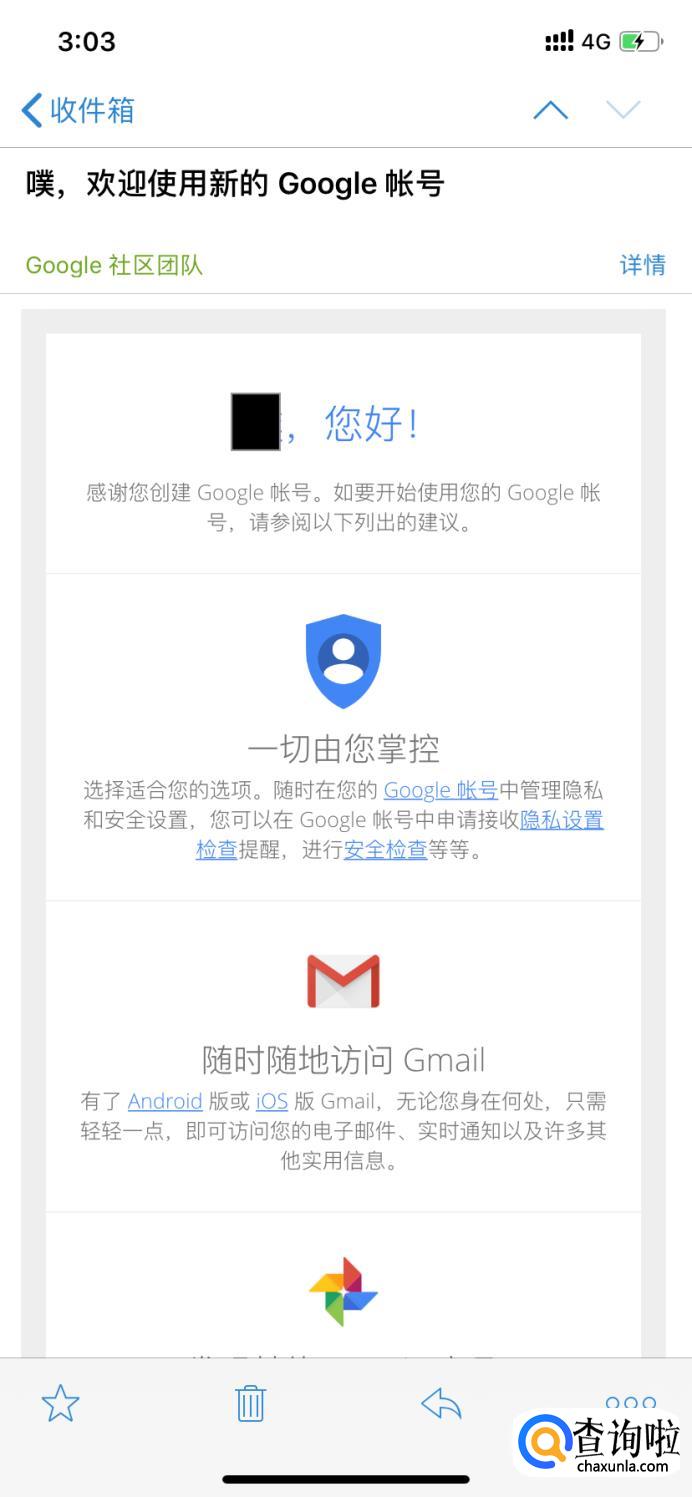Reply to this email
692x1497 pixels.
pos(441,1404)
